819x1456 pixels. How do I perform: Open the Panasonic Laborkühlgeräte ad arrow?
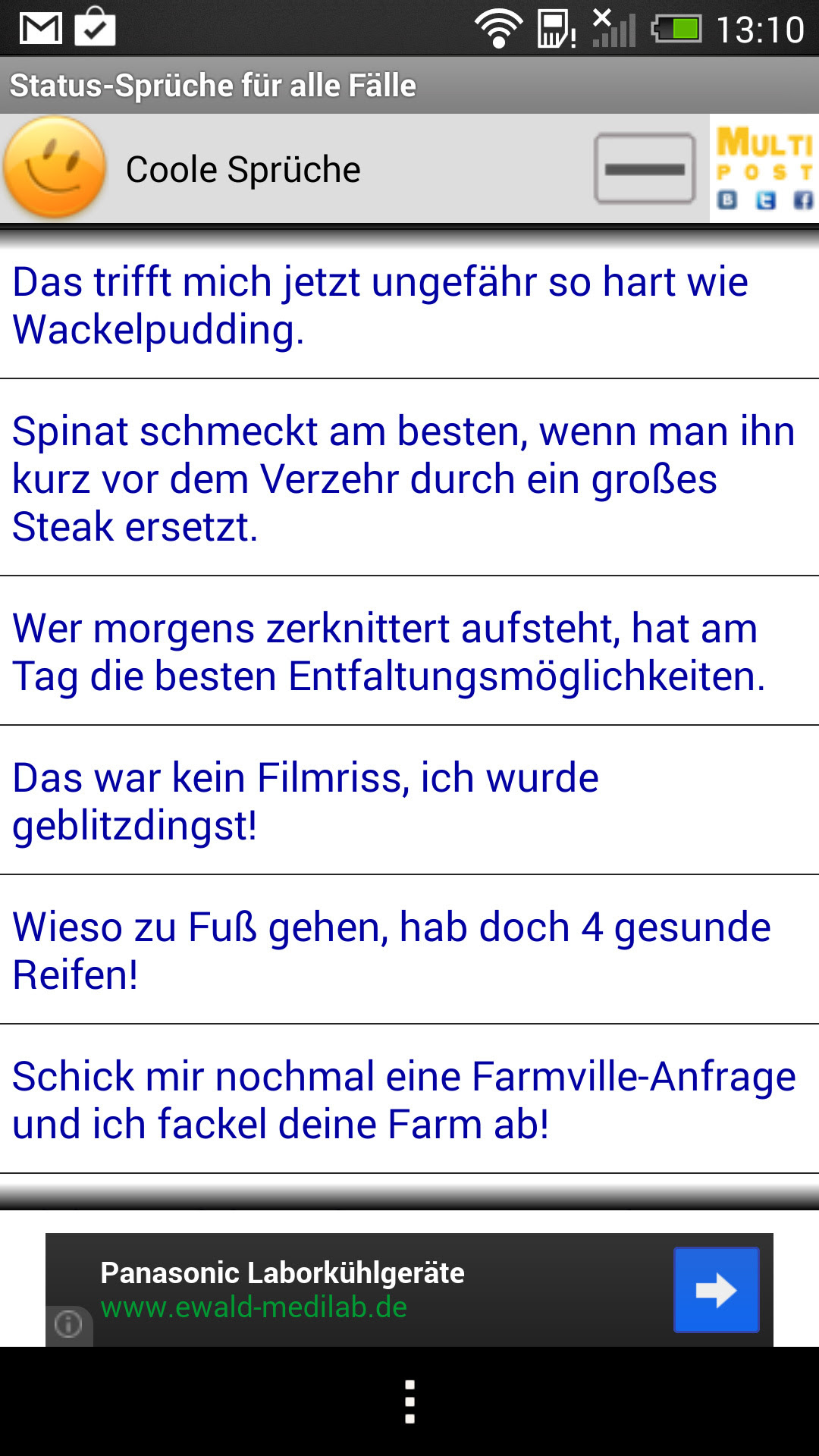tap(716, 1290)
